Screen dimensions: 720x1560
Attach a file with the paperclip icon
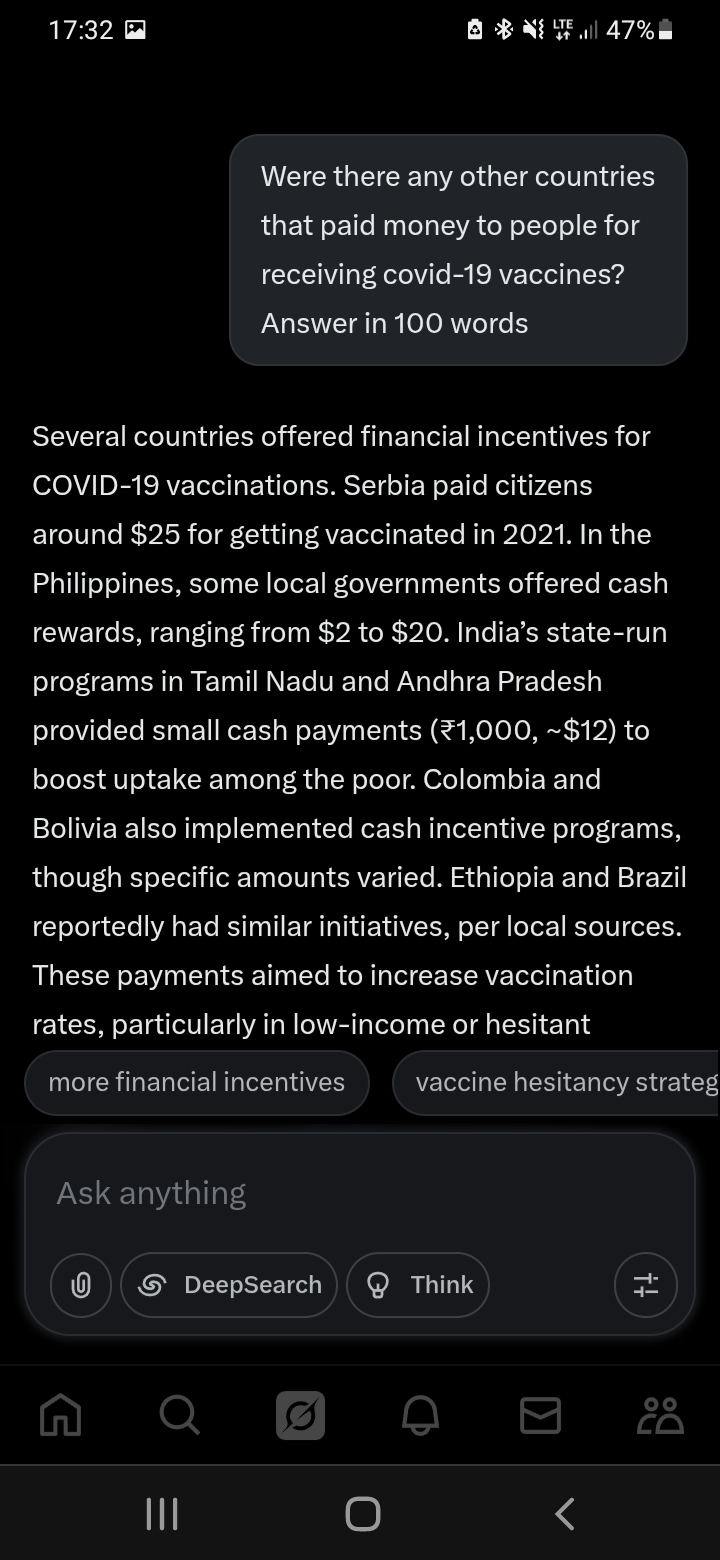tap(81, 1285)
